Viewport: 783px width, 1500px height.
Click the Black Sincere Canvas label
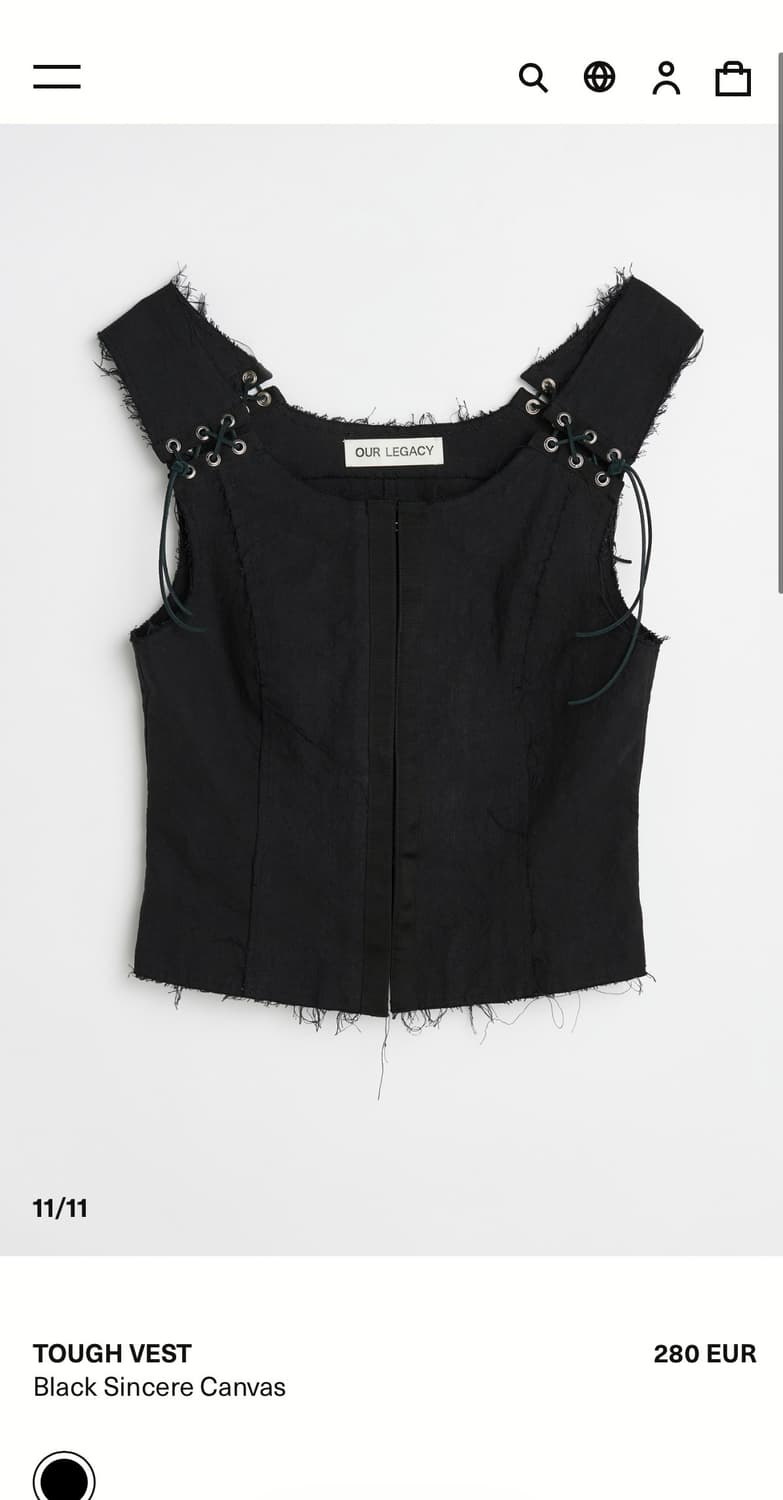(160, 1387)
